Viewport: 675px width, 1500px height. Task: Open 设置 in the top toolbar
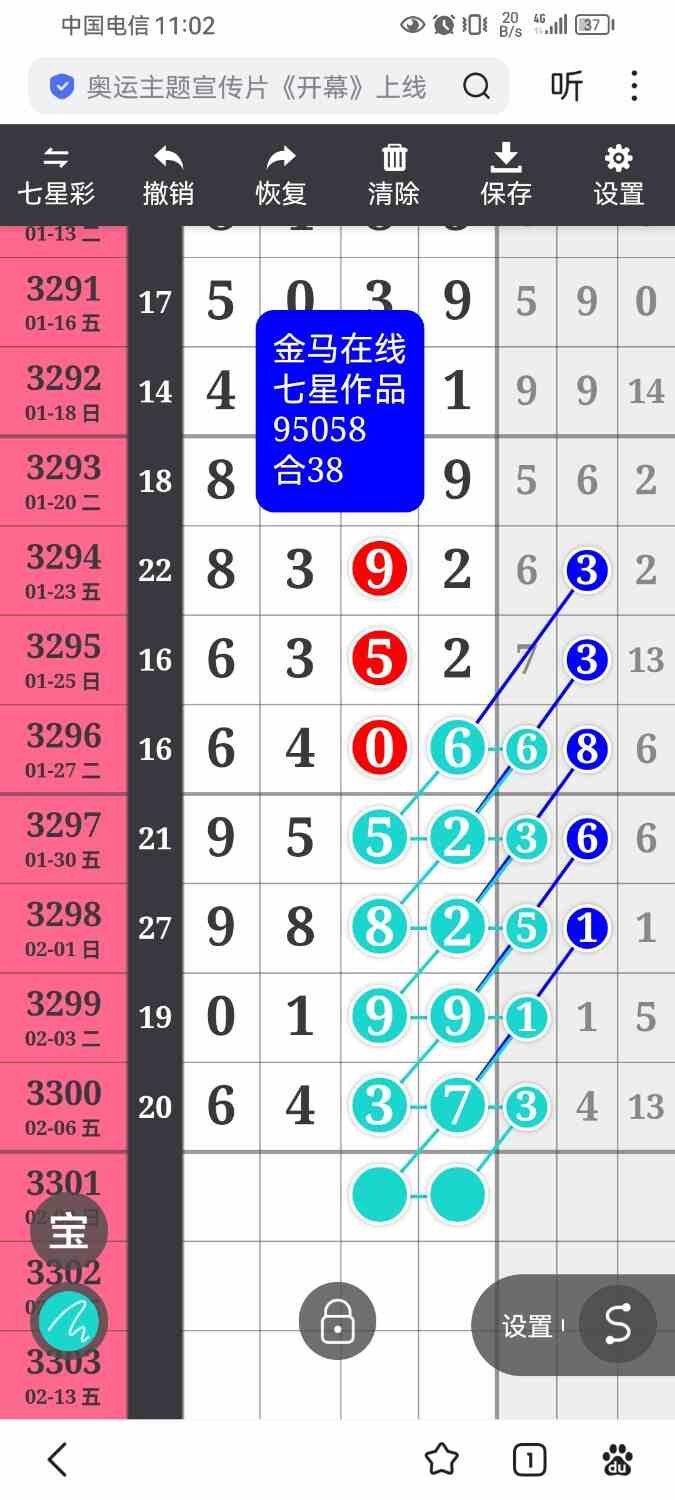point(618,175)
